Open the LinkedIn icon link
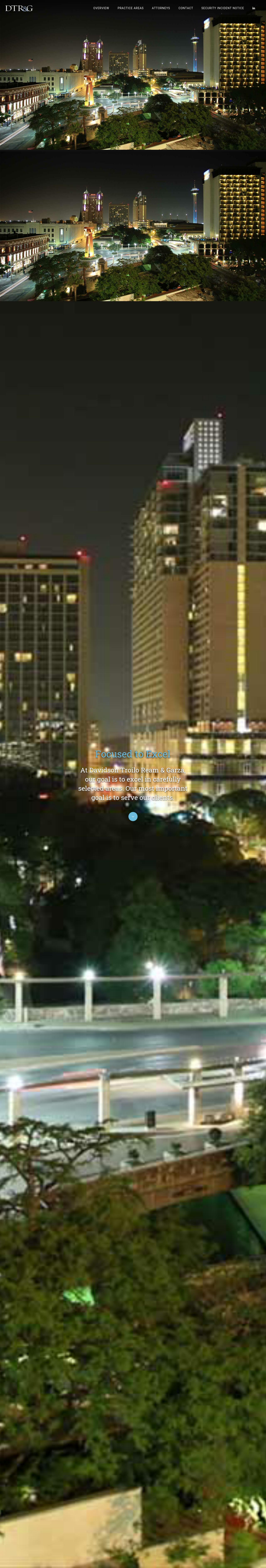Screen dimensions: 266x1568 pyautogui.click(x=254, y=8)
